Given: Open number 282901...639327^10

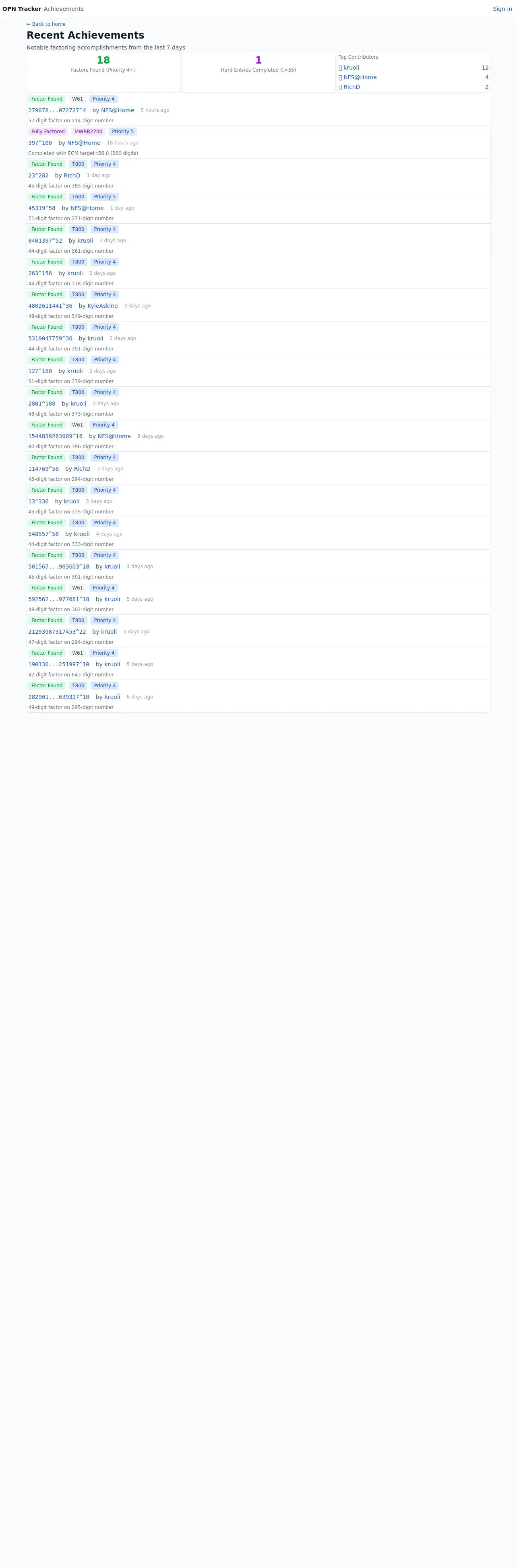Looking at the screenshot, I should pyautogui.click(x=58, y=697).
